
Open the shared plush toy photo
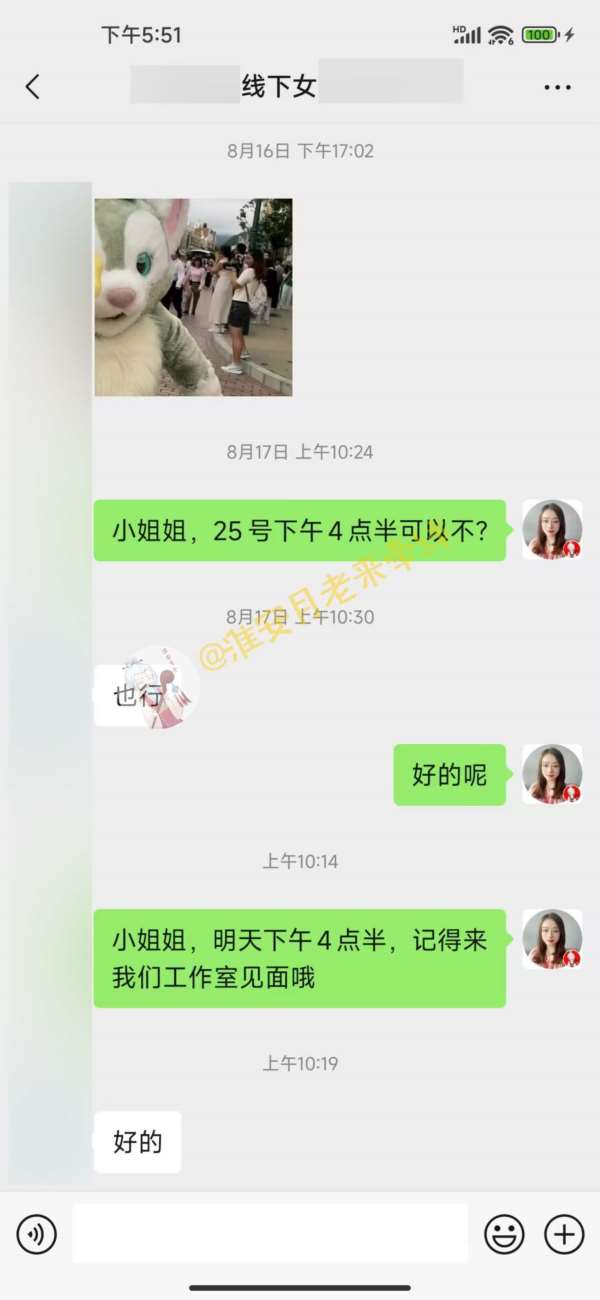click(193, 297)
